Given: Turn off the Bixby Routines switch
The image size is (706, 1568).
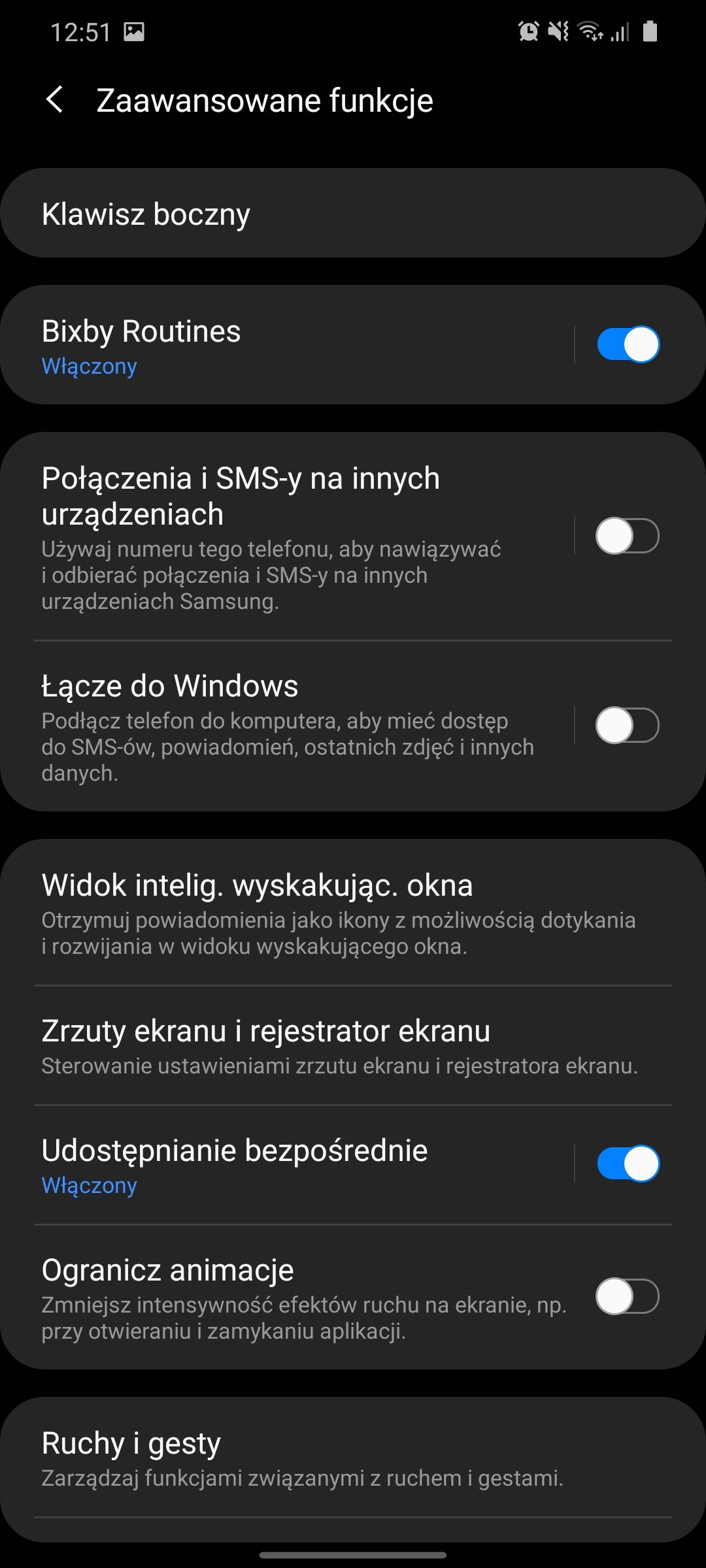Looking at the screenshot, I should [628, 344].
